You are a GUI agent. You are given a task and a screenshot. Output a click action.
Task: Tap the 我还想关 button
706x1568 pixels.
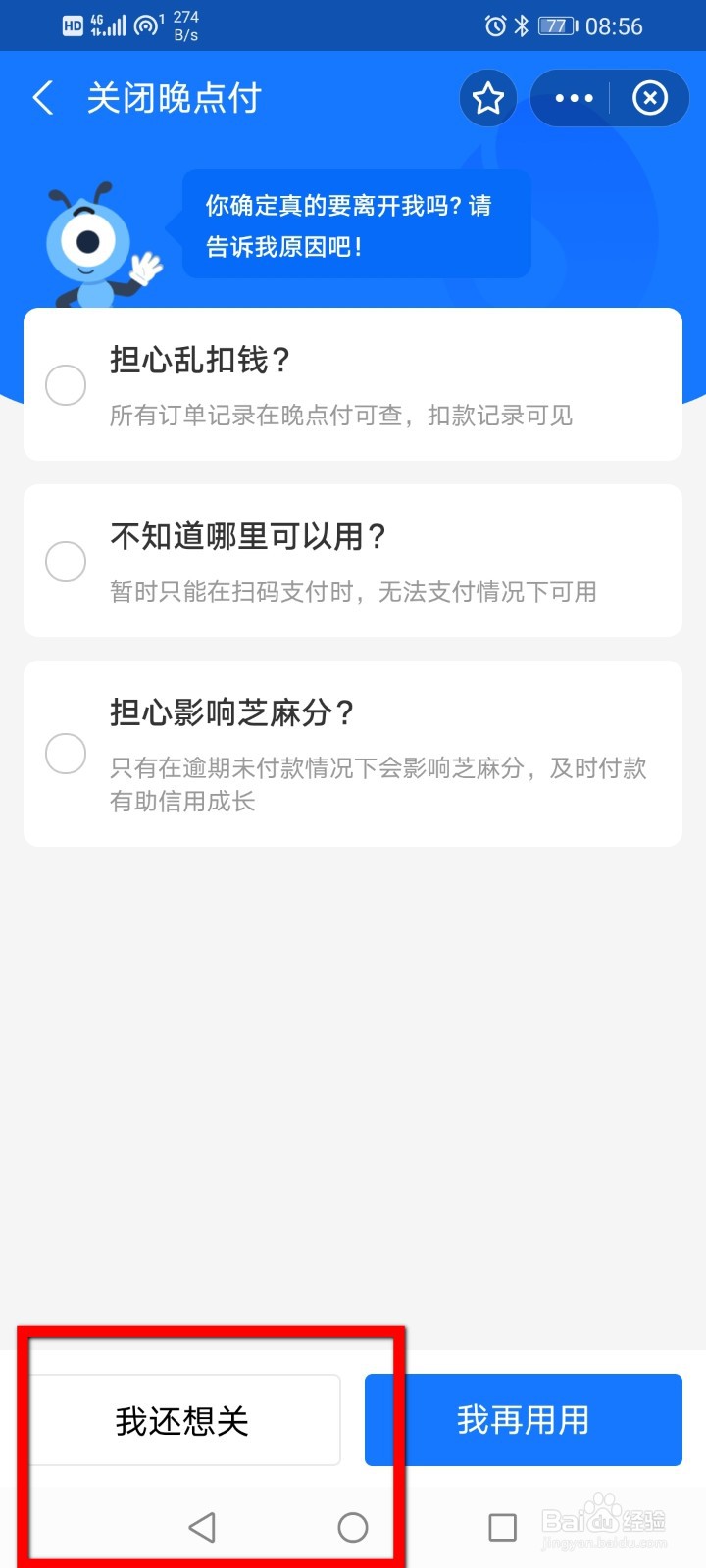coord(182,1419)
